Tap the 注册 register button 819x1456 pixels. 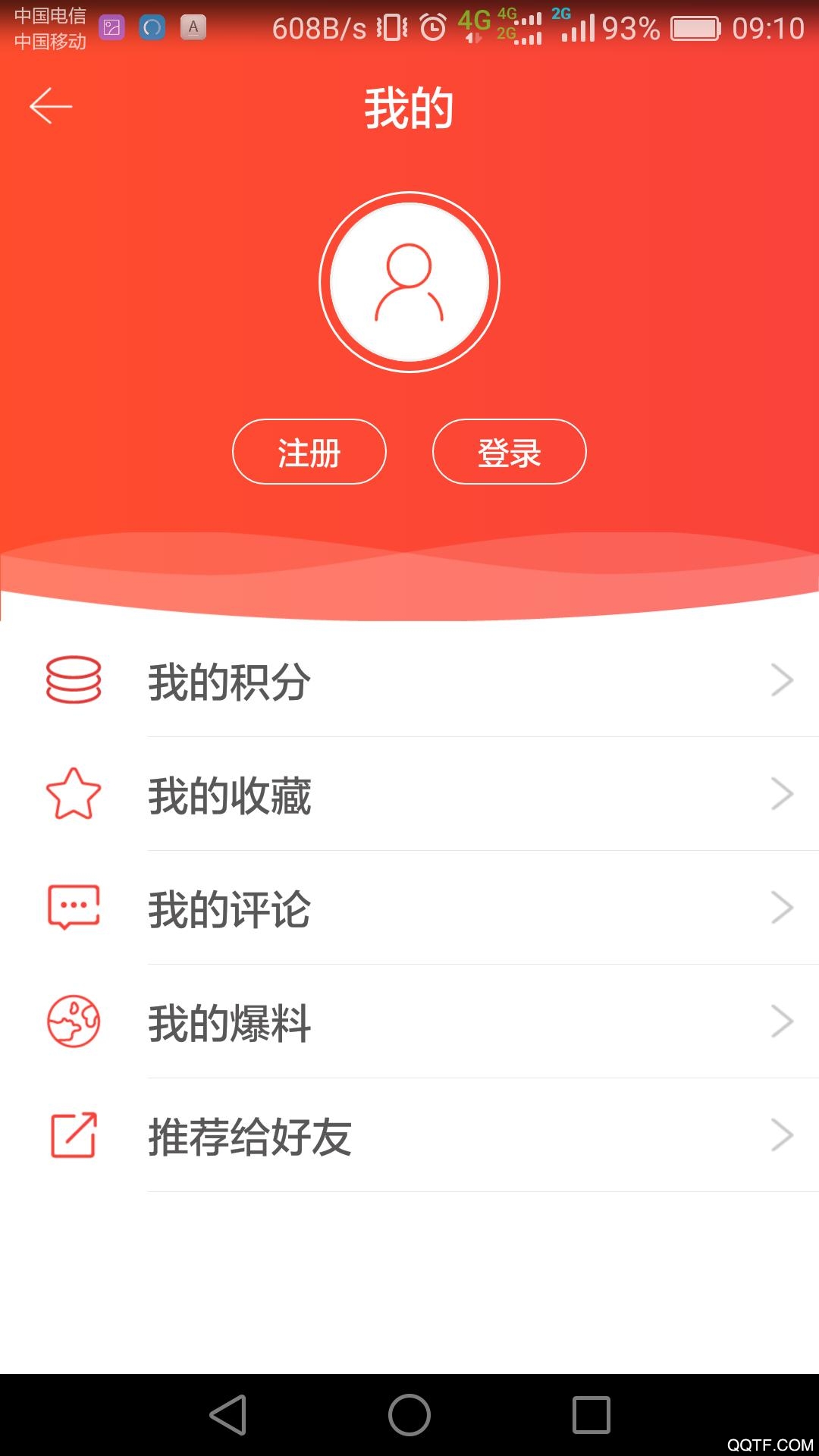309,452
